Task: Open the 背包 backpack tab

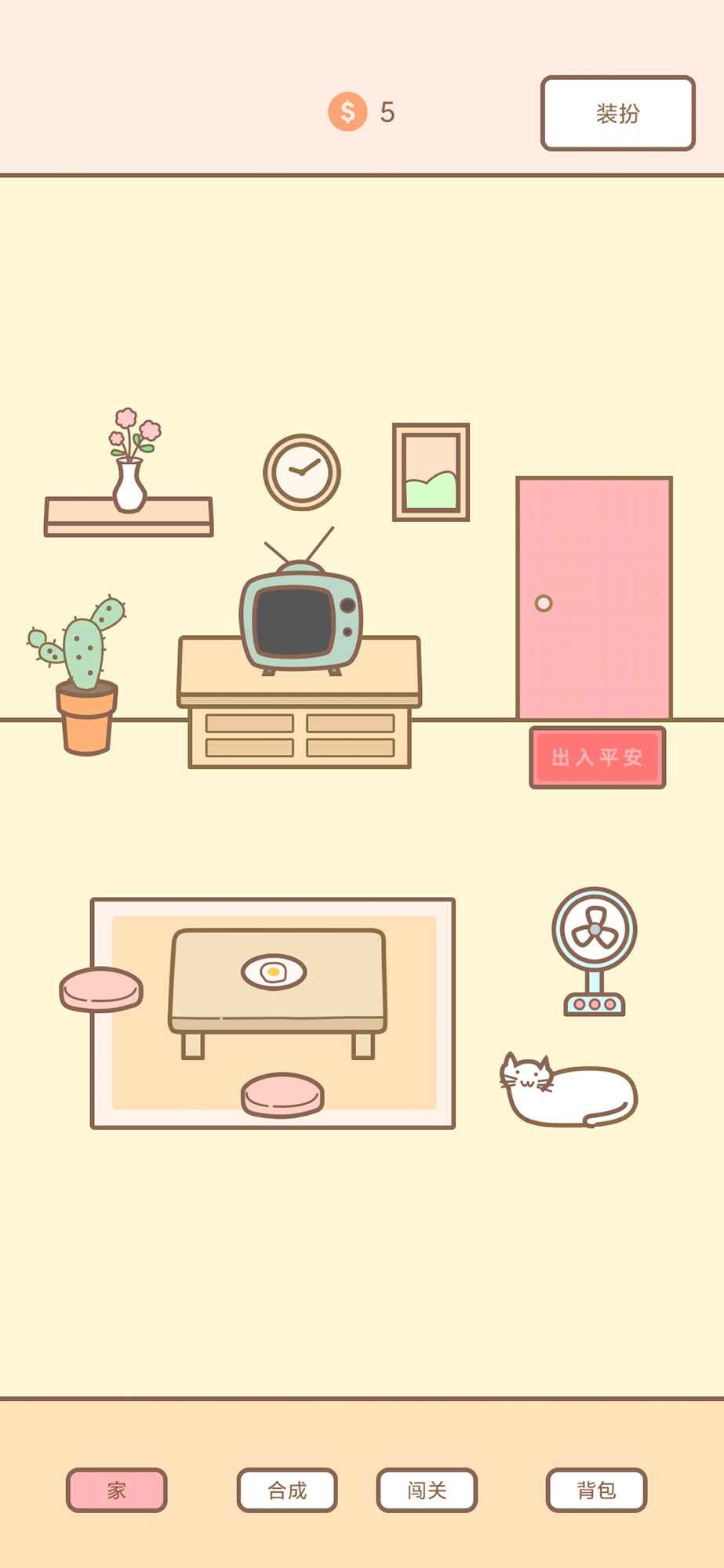Action: point(596,1490)
